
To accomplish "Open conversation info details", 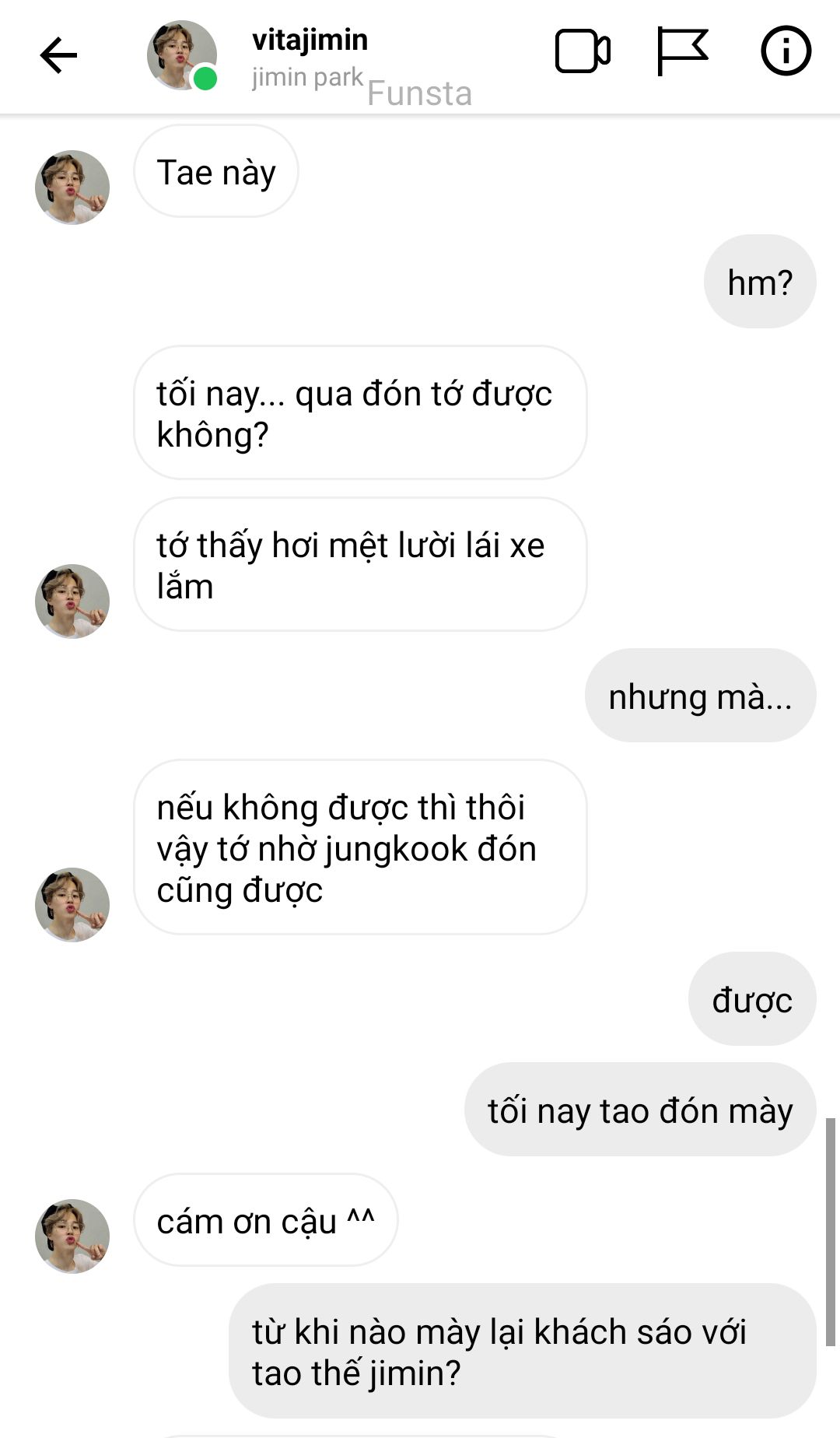I will coord(786,52).
